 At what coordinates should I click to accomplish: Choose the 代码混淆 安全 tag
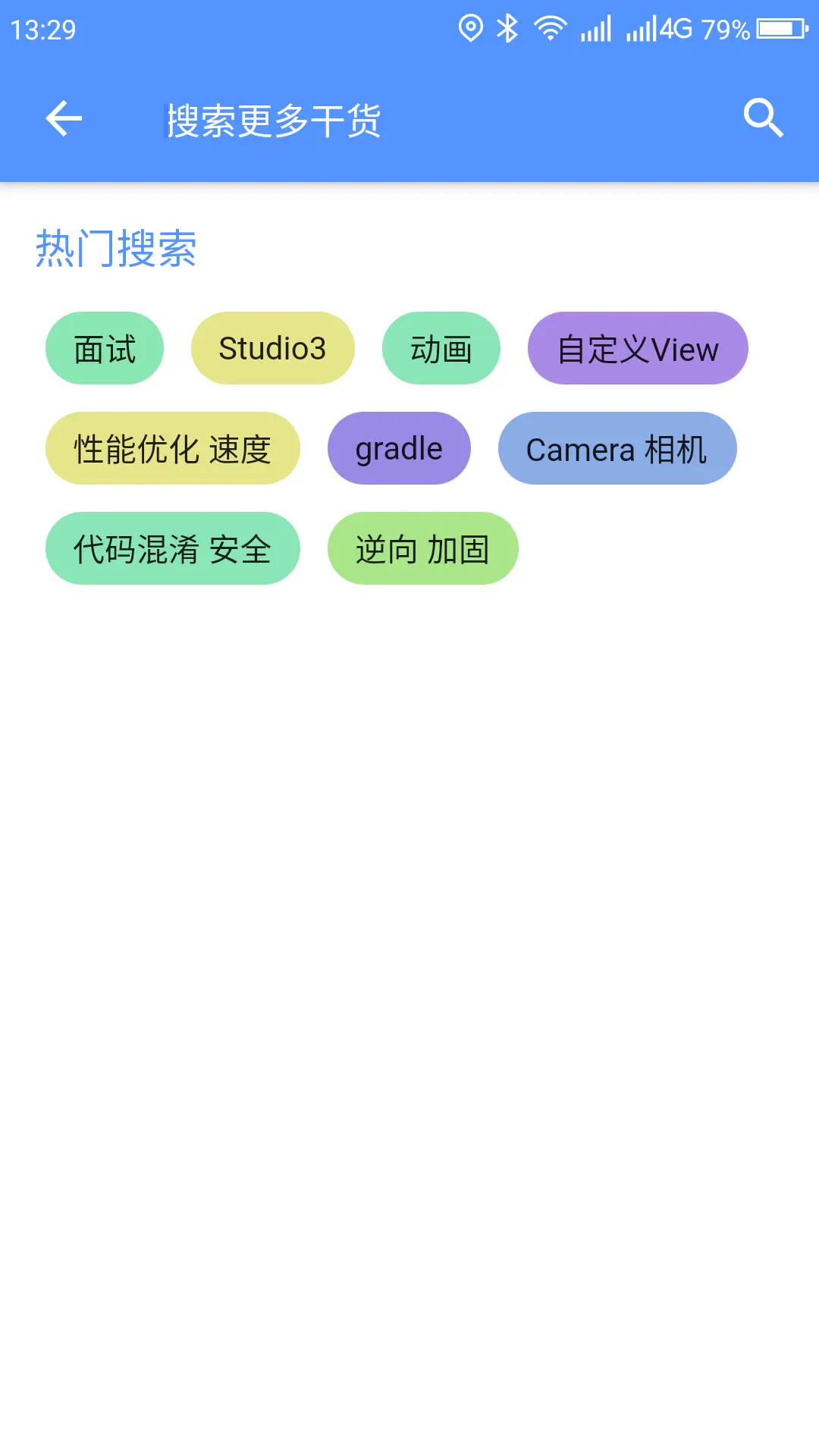(173, 549)
